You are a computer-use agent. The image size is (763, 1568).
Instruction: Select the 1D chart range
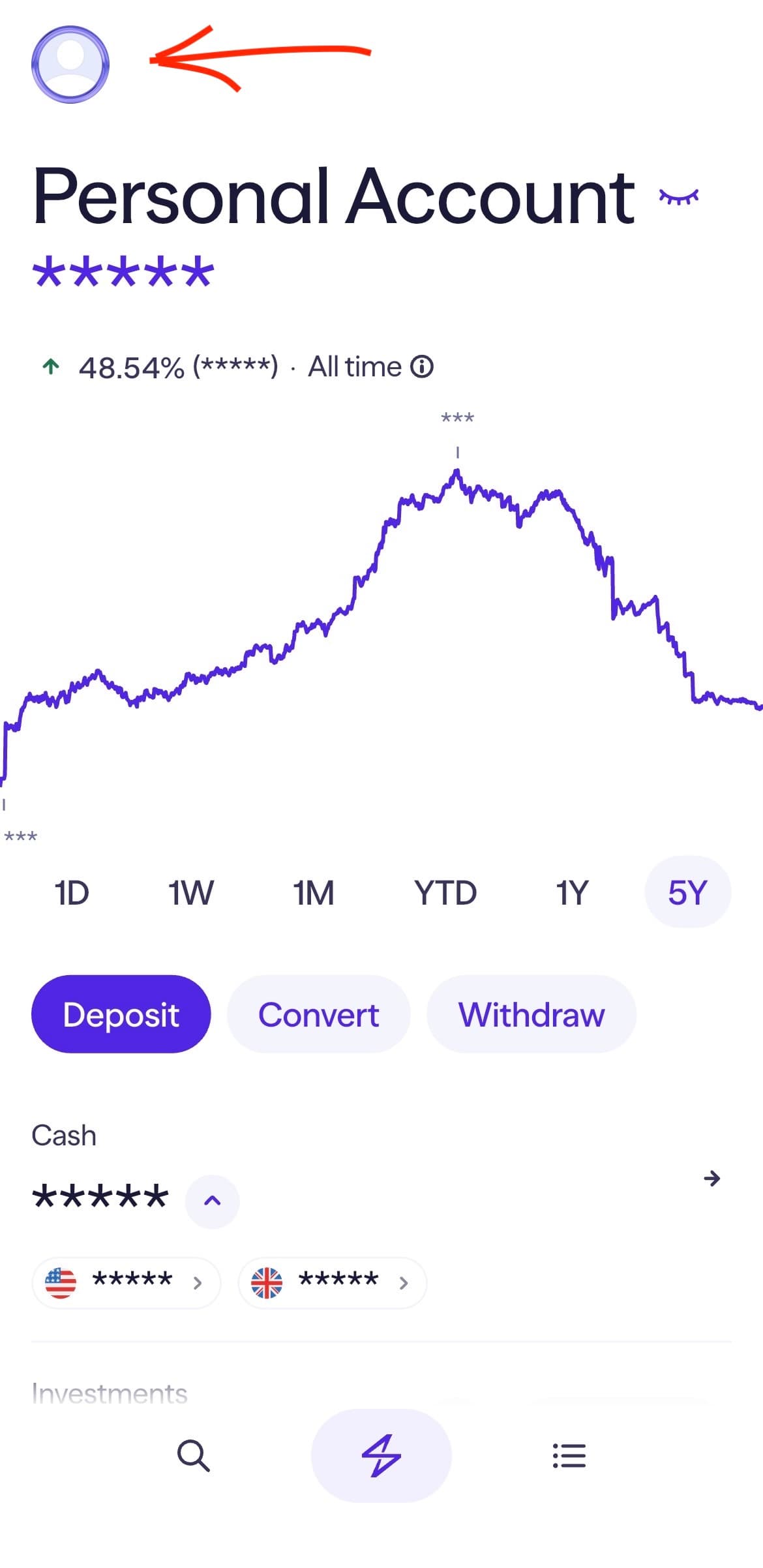(x=72, y=892)
